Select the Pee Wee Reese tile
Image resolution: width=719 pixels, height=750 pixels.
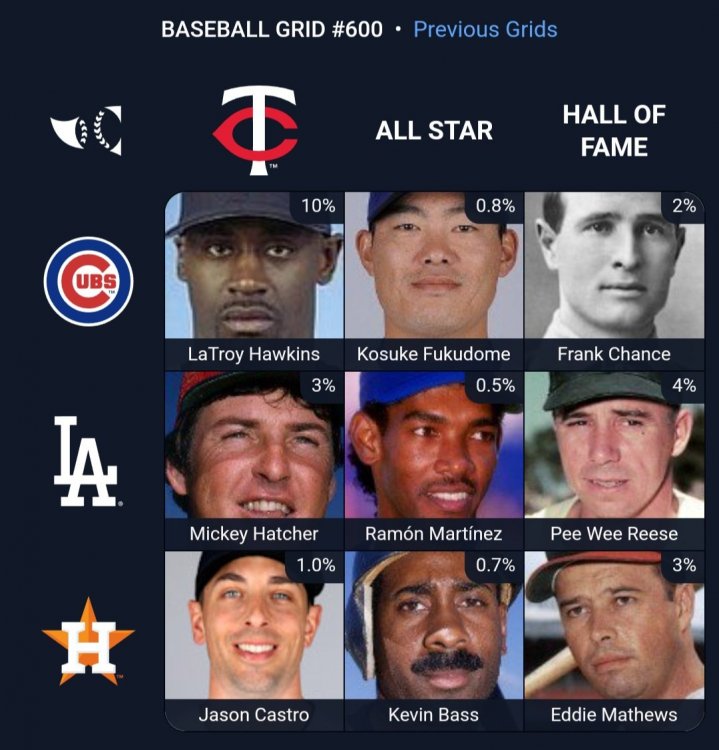coord(613,460)
